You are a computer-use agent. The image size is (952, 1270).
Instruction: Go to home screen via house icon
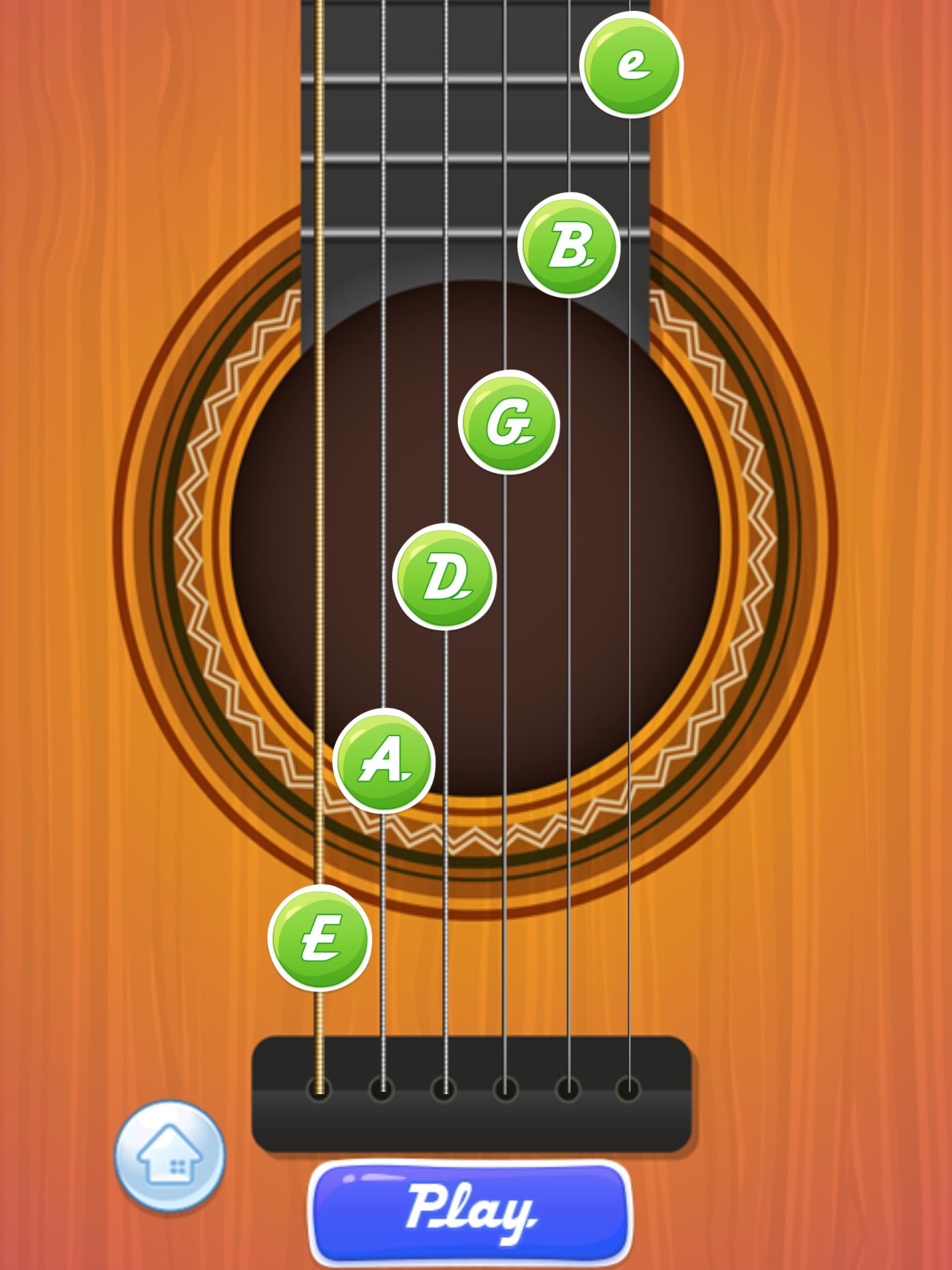coord(170,1155)
